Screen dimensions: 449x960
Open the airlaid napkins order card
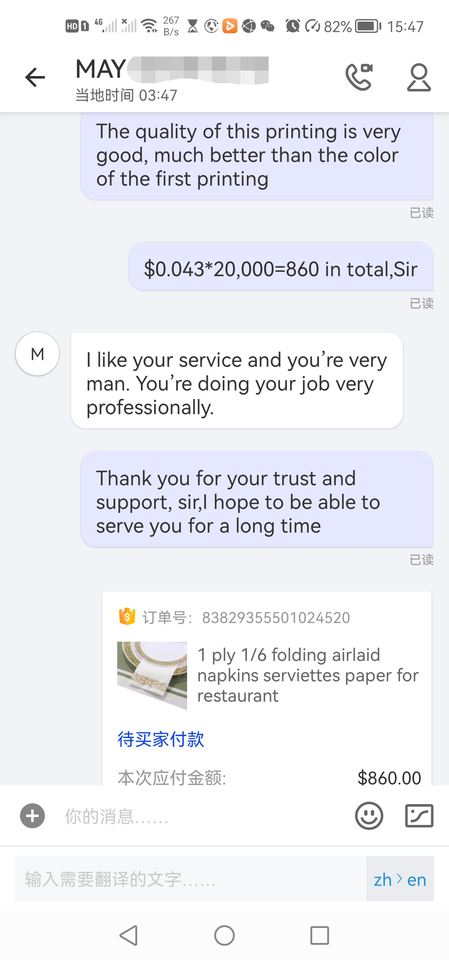click(x=267, y=688)
